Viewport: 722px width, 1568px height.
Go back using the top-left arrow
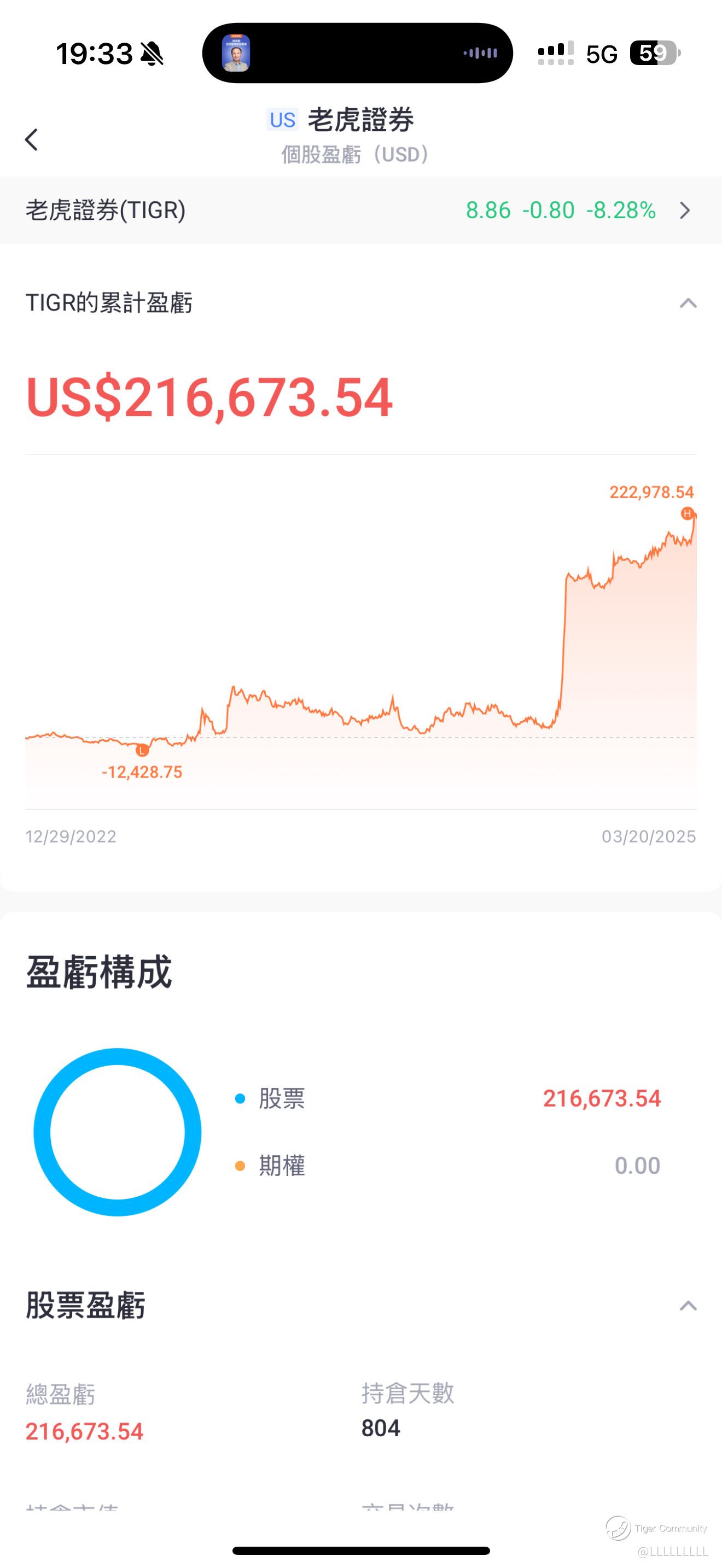(x=32, y=139)
